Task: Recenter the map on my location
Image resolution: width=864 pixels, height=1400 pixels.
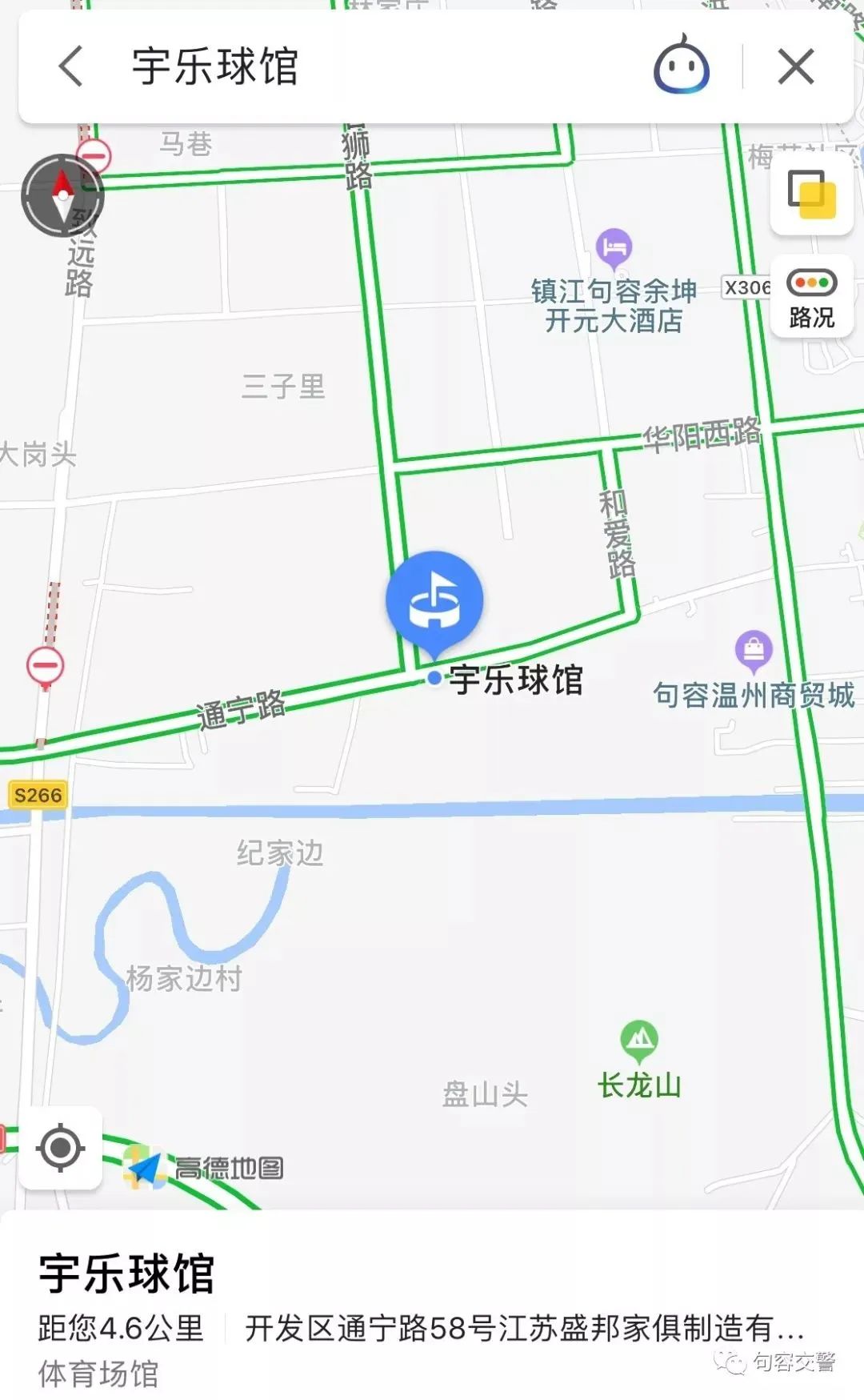Action: tap(61, 1148)
